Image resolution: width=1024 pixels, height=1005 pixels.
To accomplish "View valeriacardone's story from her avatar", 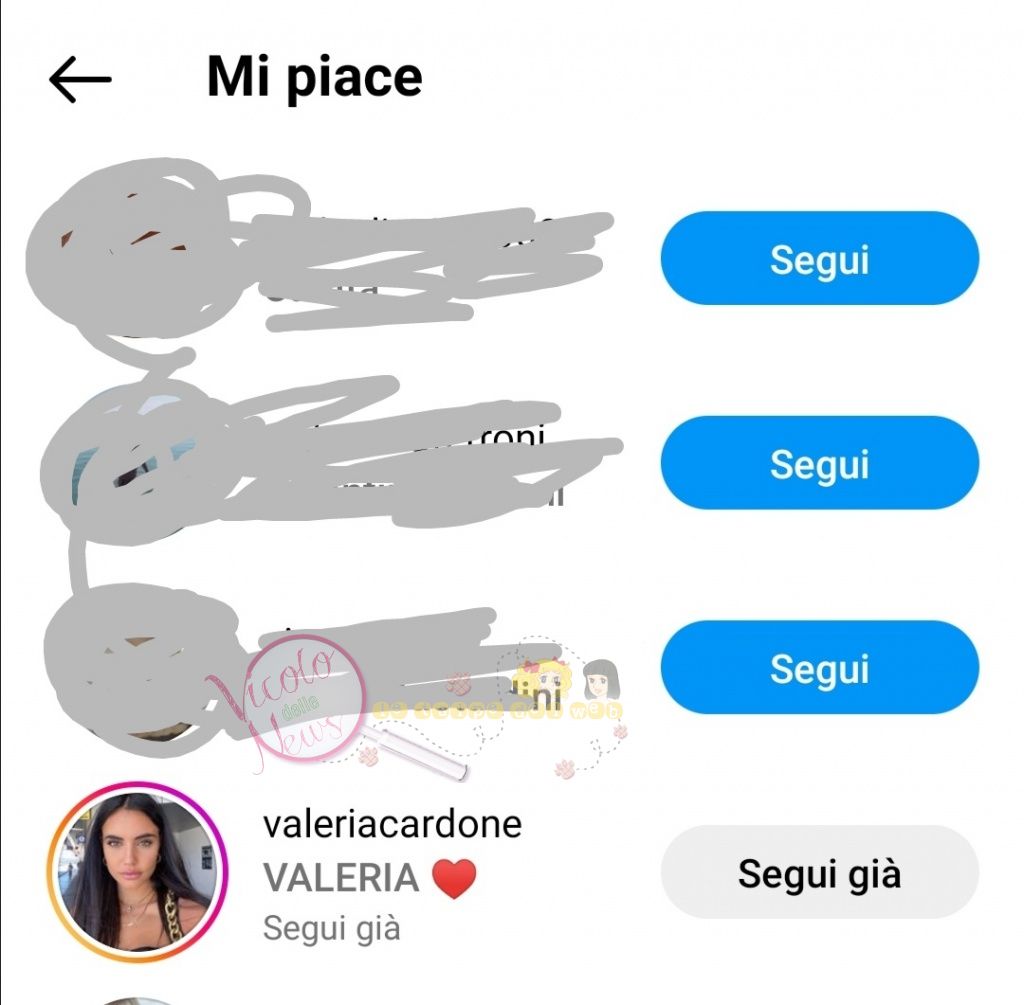I will click(x=138, y=873).
